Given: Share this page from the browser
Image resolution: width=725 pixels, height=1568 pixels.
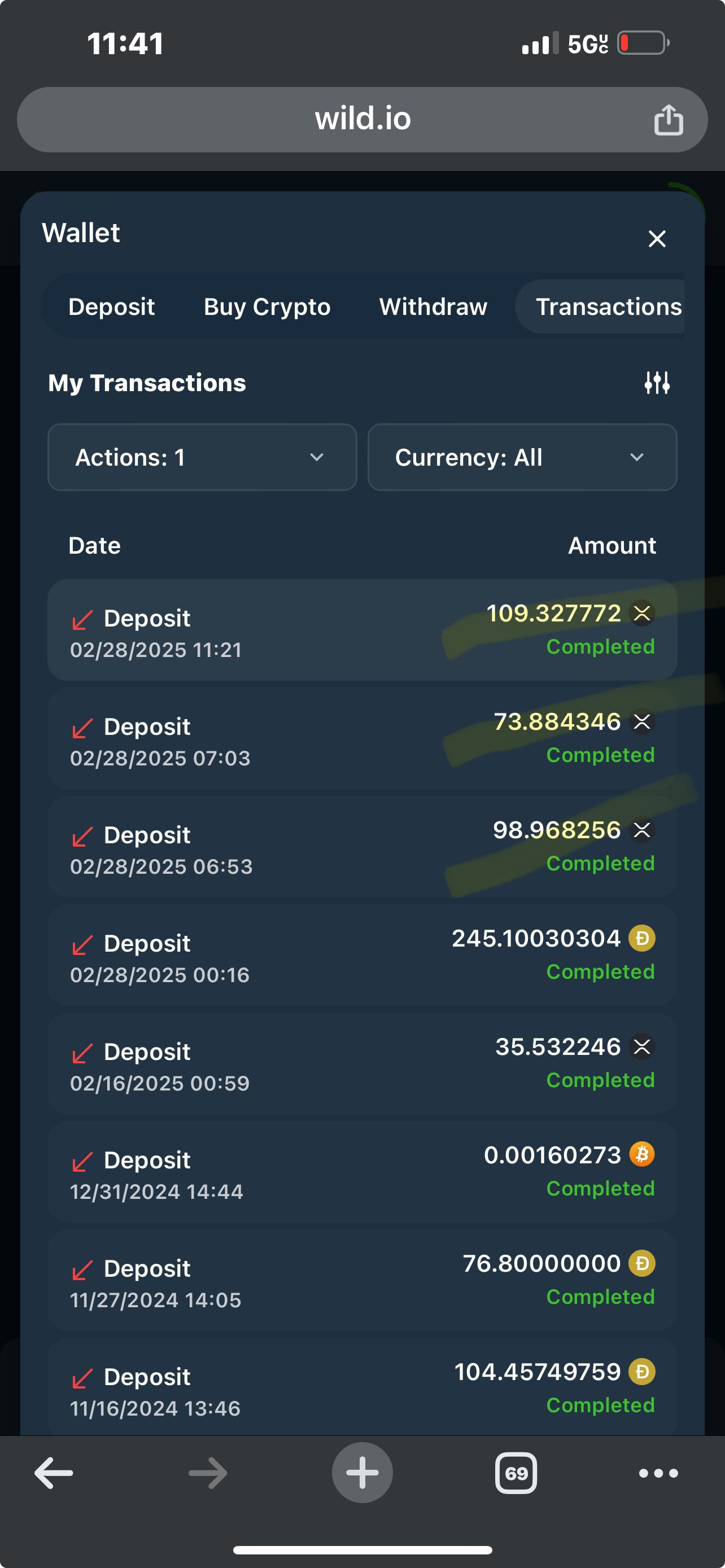Looking at the screenshot, I should [669, 119].
